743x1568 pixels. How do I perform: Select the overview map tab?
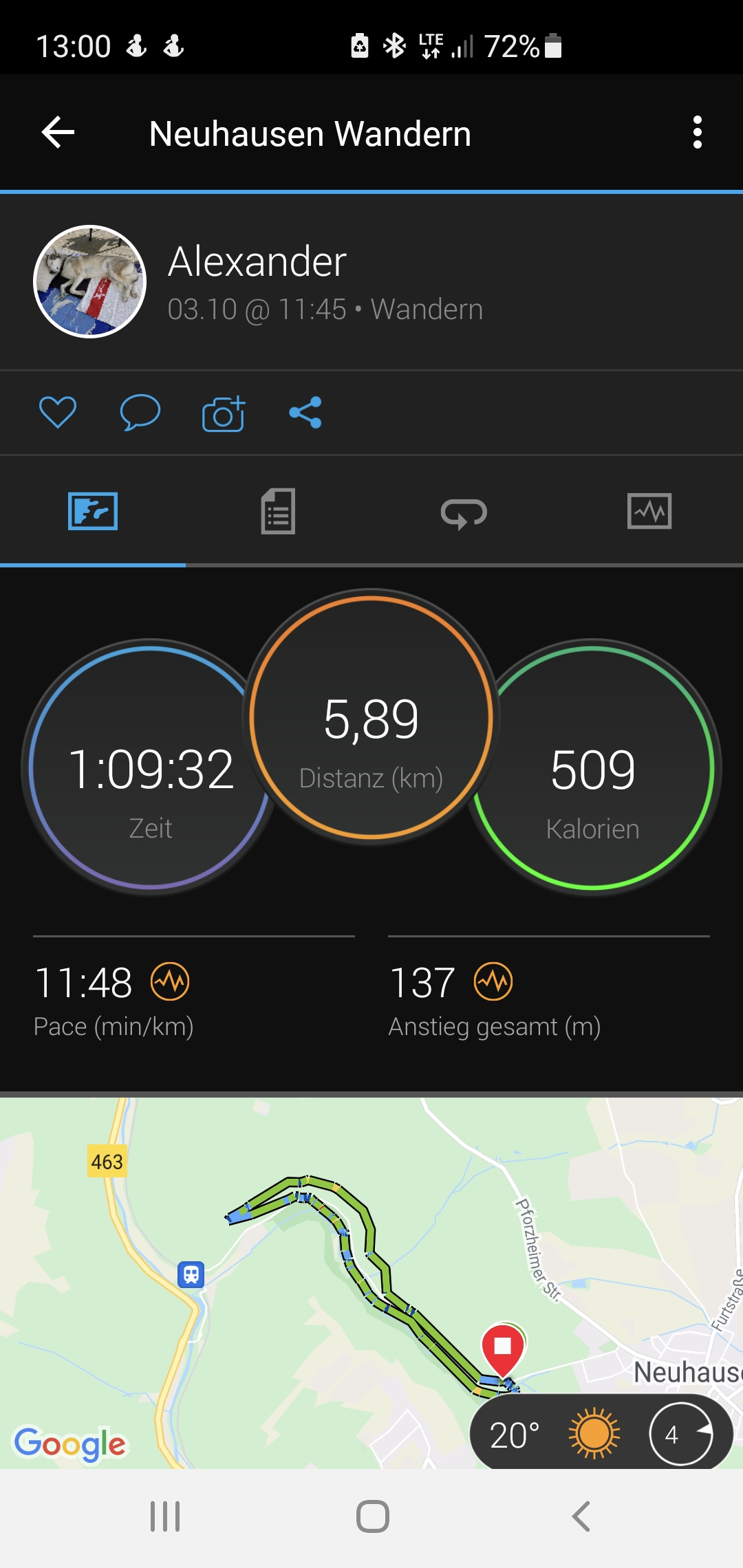(x=93, y=512)
